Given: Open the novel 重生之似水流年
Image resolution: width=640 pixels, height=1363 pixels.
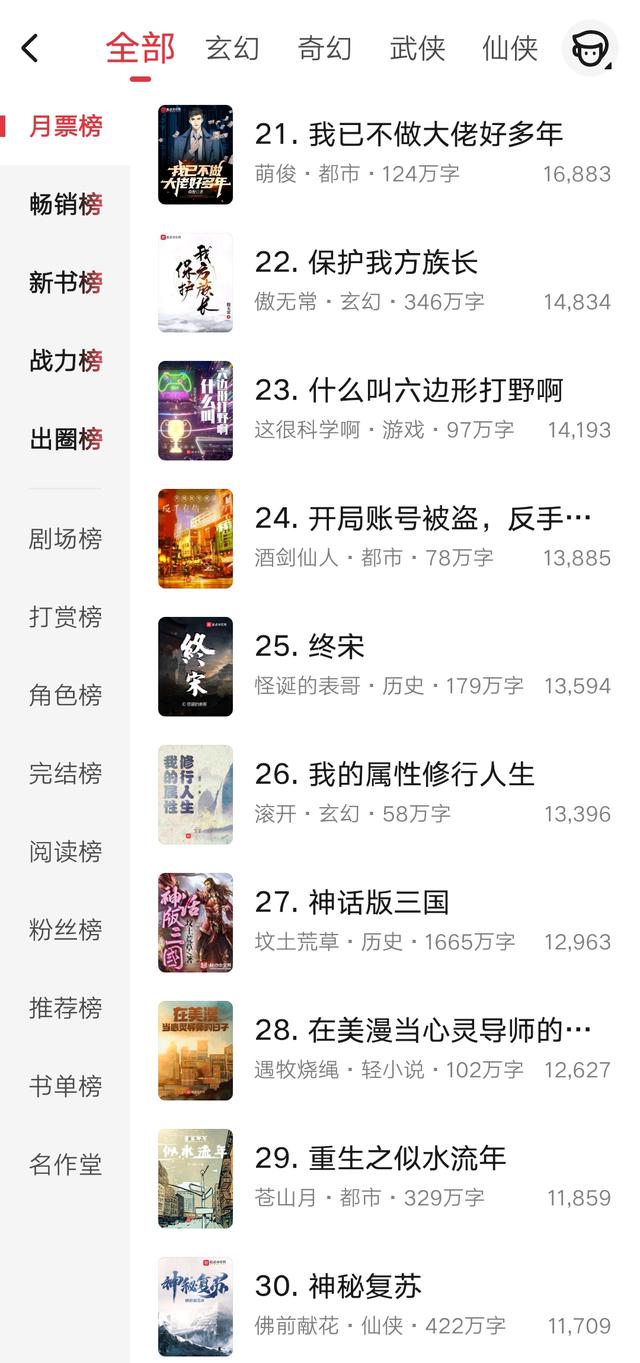Looking at the screenshot, I should (x=407, y=1158).
